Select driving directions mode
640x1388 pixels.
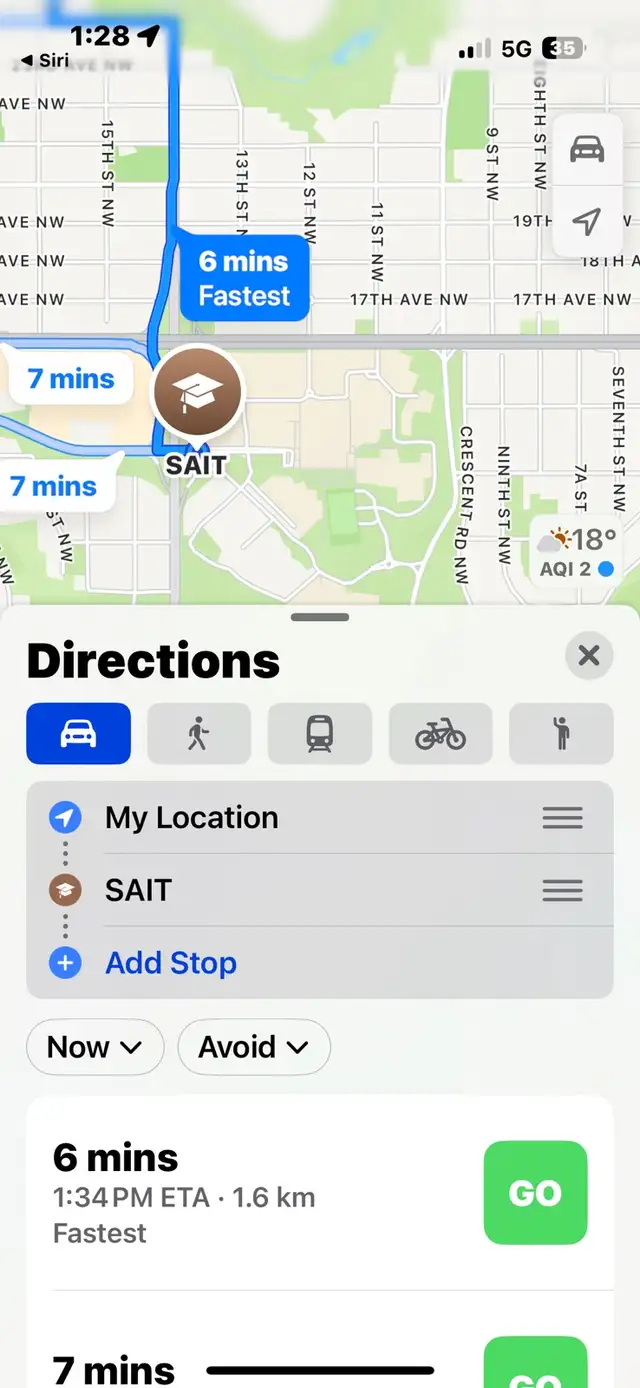[x=79, y=734]
